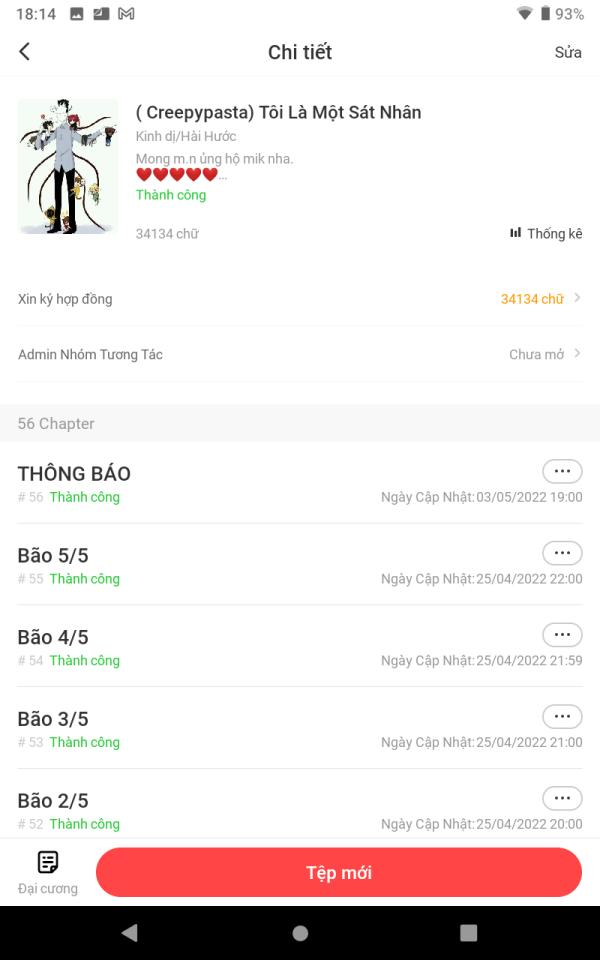Create a new chapter with Tệp mới
Viewport: 600px width, 960px height.
(x=339, y=872)
